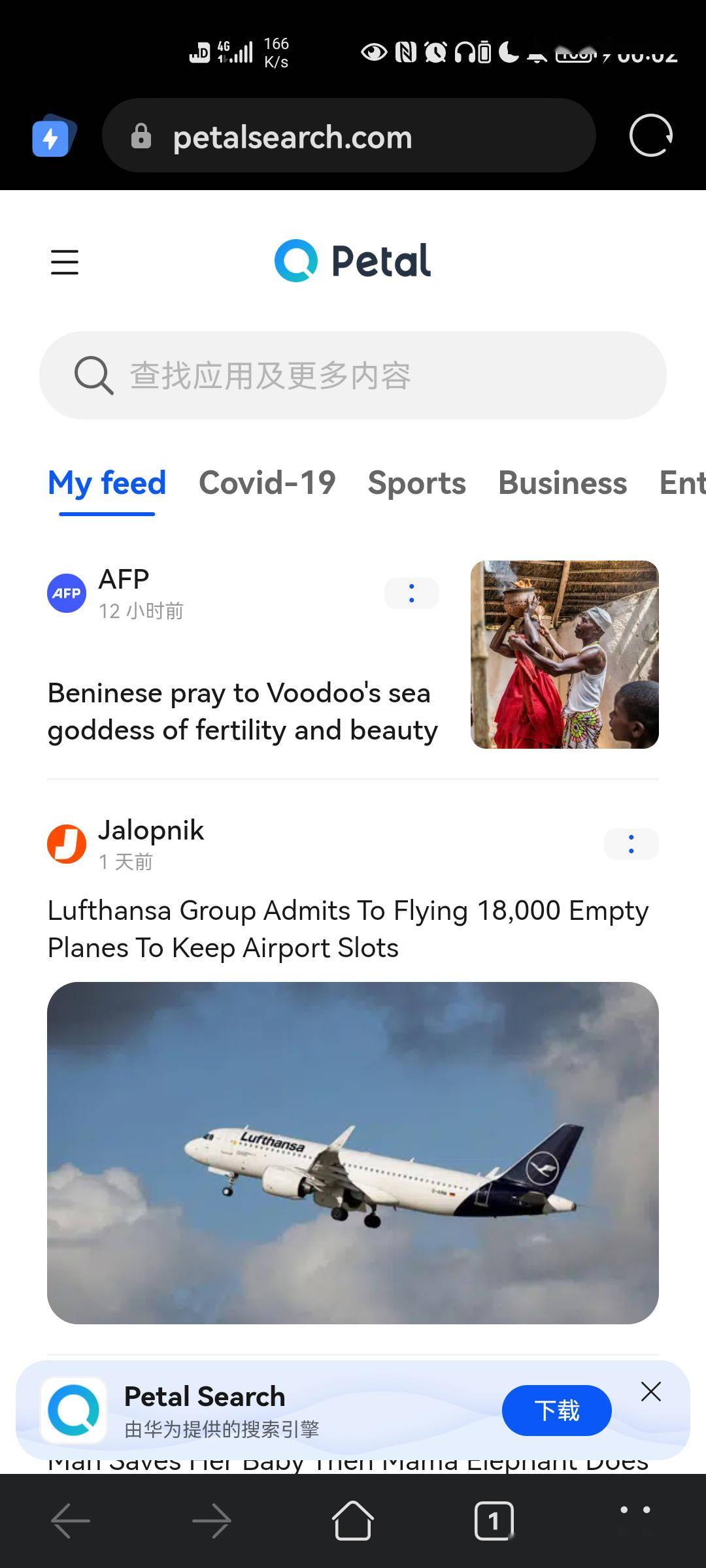
Task: Select the Business tab
Action: tap(562, 483)
